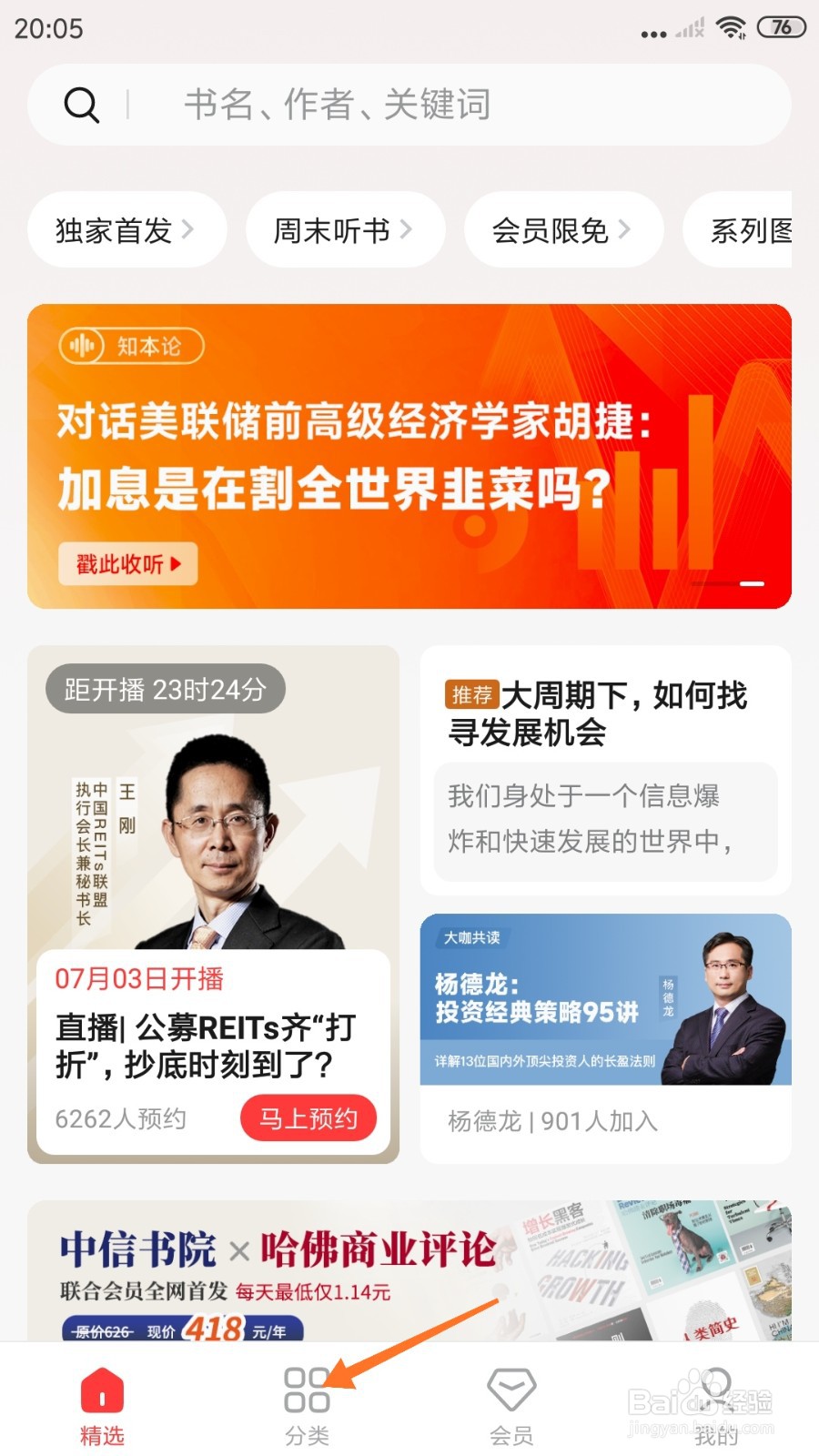Tap the 我的 profile icon

pyautogui.click(x=717, y=1387)
